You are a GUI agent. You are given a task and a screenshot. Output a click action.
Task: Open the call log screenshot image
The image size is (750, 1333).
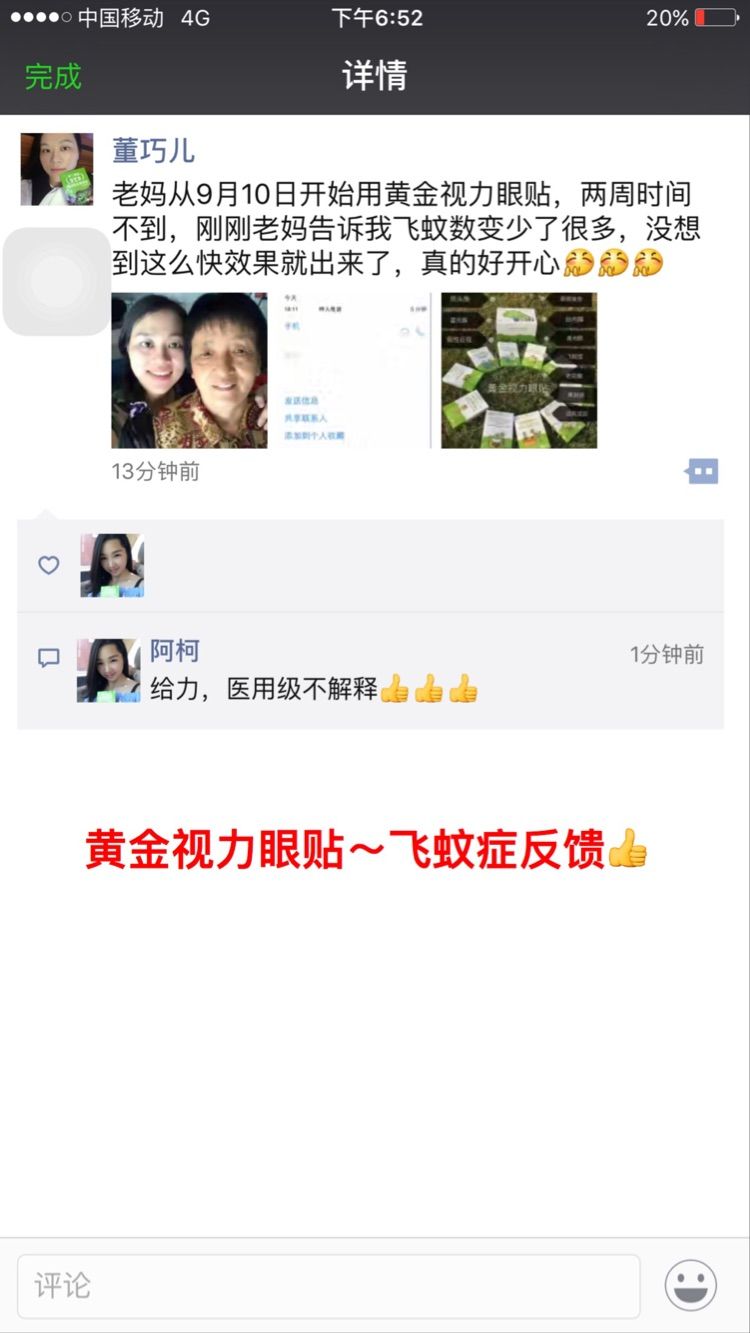click(x=354, y=370)
